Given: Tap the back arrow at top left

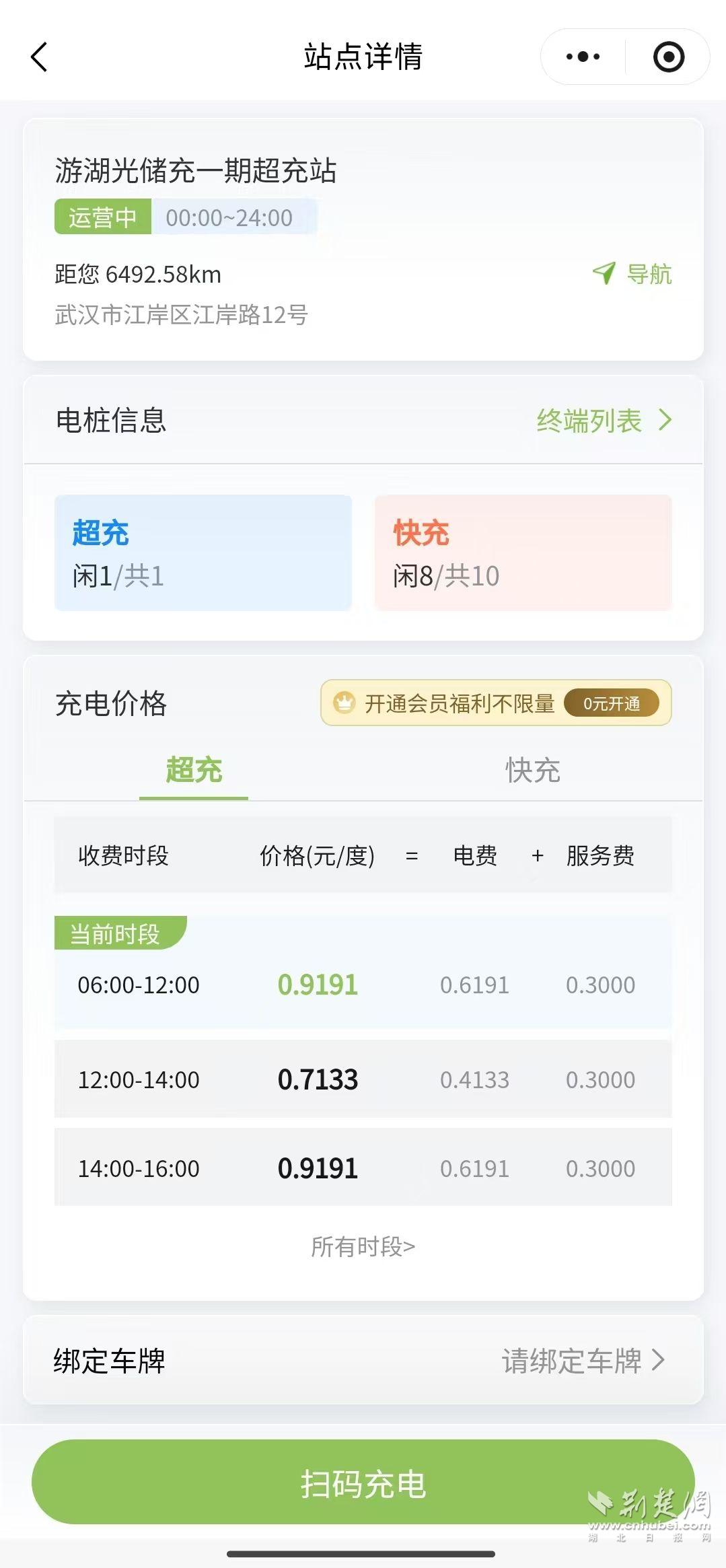Looking at the screenshot, I should [x=38, y=57].
